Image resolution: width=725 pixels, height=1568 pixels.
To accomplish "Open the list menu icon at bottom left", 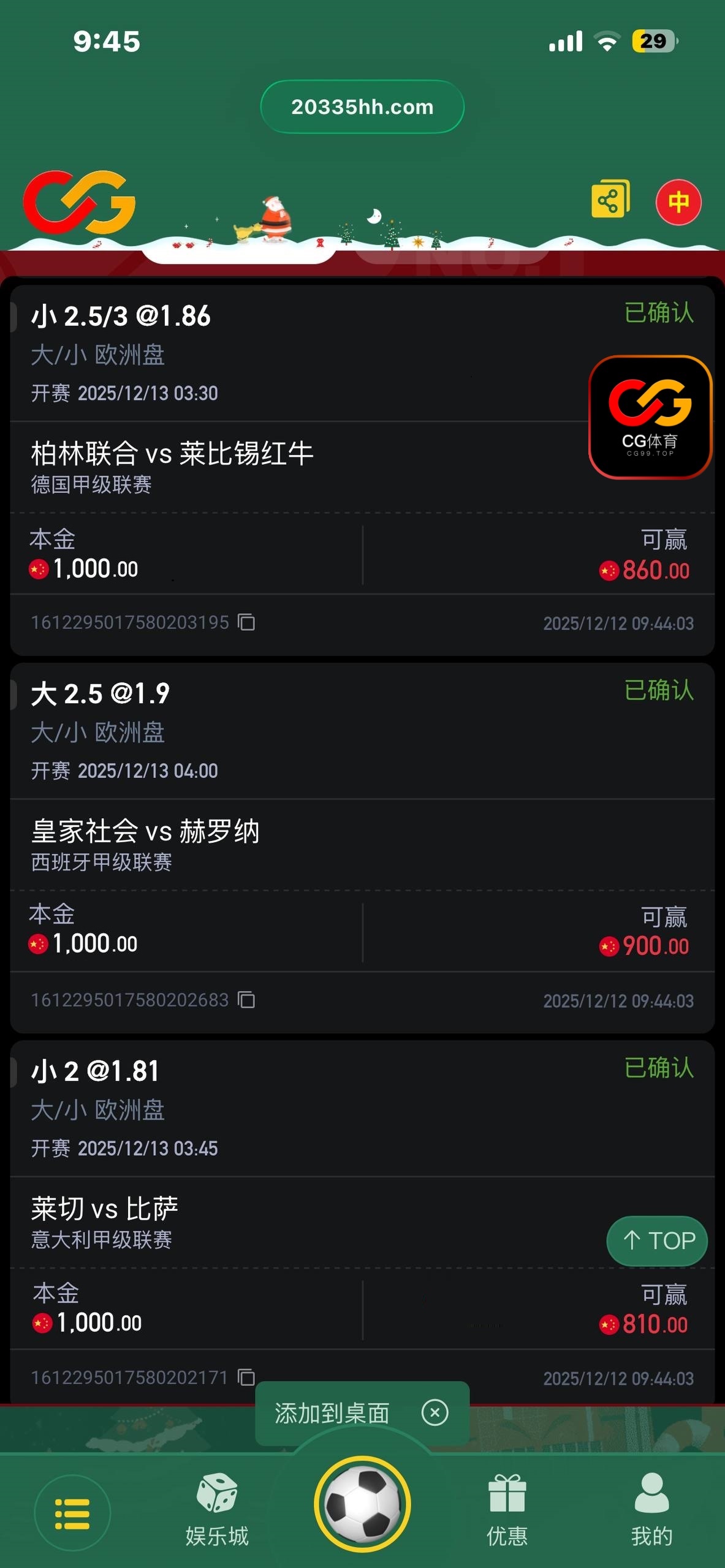I will pyautogui.click(x=74, y=1513).
